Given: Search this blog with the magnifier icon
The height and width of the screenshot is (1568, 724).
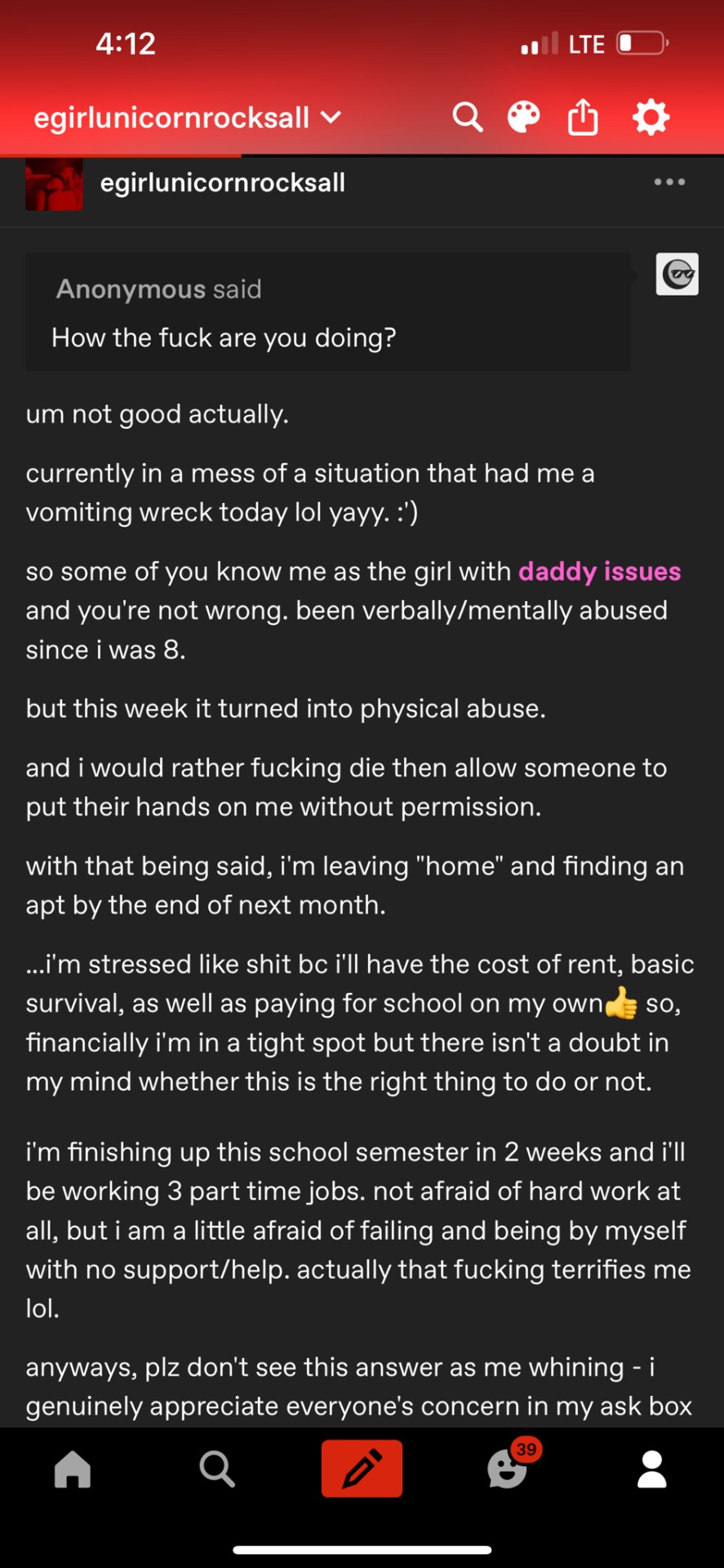Looking at the screenshot, I should click(468, 118).
